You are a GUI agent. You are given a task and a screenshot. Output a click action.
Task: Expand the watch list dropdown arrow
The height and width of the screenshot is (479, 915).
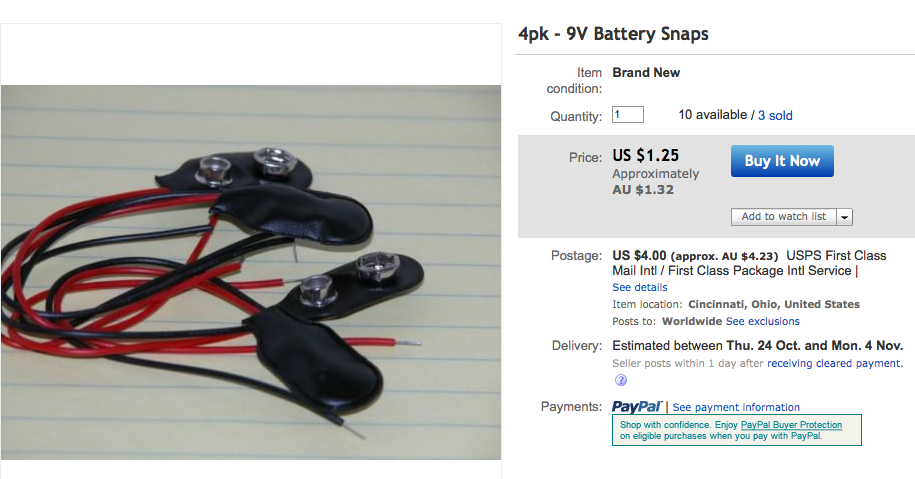[844, 217]
